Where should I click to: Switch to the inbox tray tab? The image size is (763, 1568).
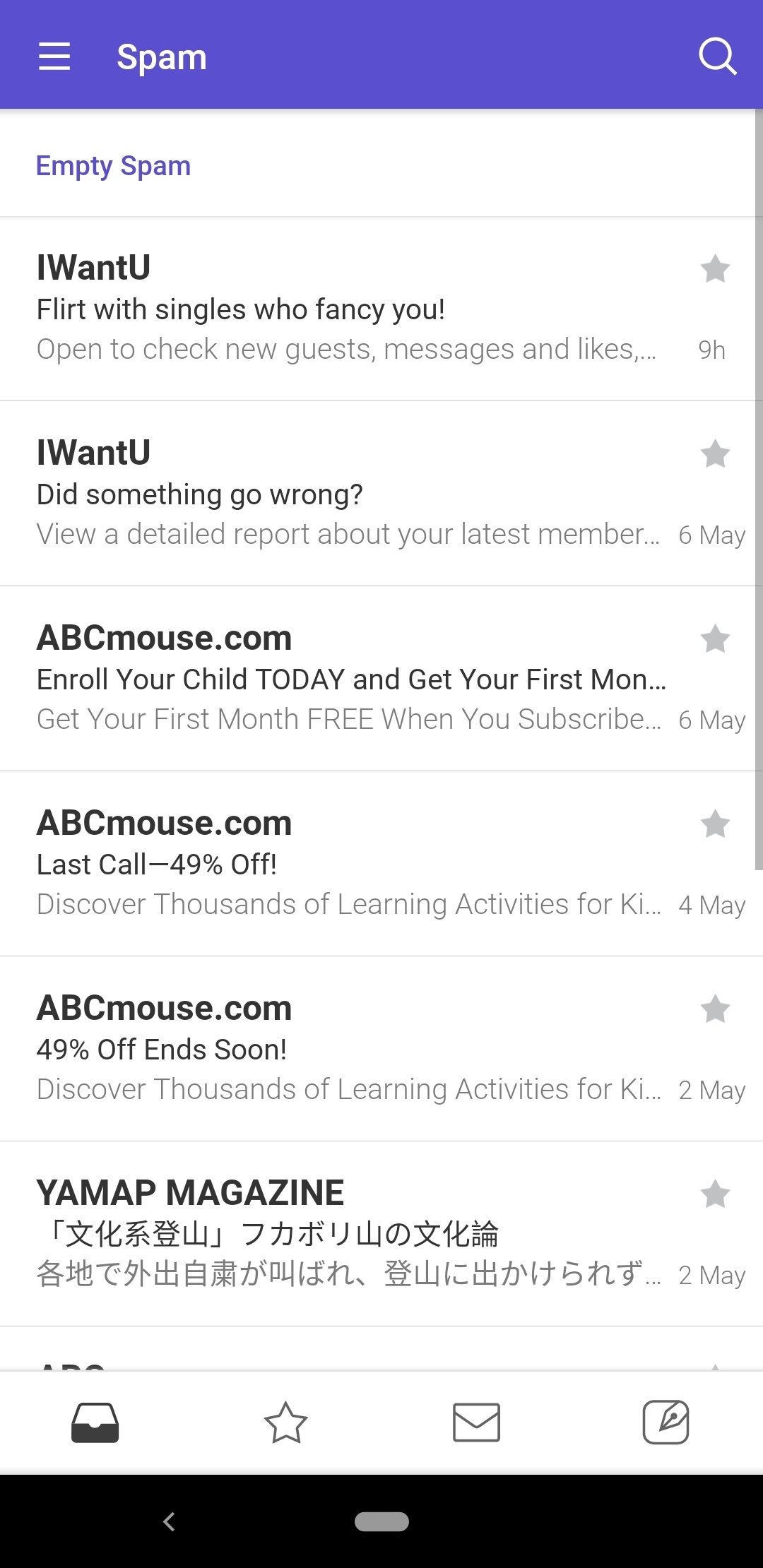pos(95,1423)
